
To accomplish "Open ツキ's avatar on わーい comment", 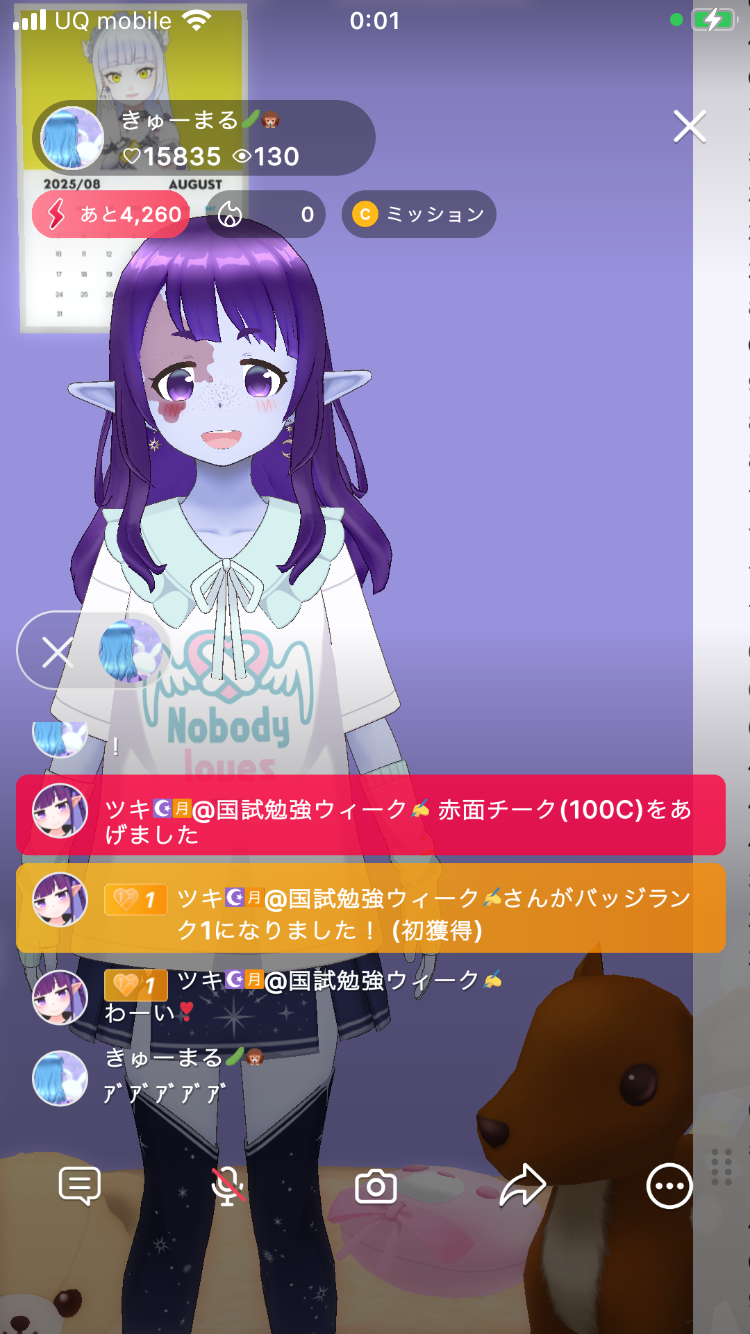I will [60, 997].
